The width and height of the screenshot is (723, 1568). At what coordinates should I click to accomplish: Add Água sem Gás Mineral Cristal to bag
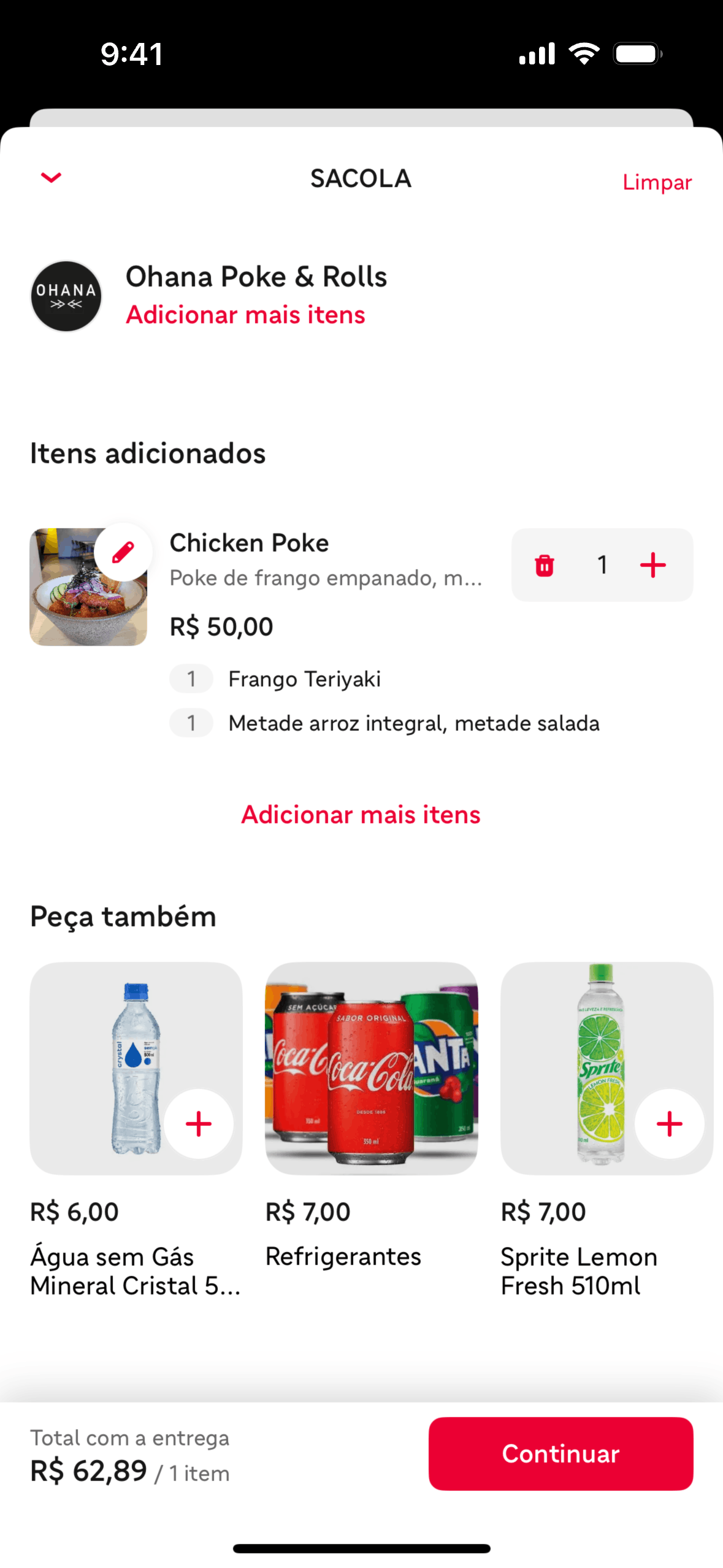pyautogui.click(x=198, y=1124)
